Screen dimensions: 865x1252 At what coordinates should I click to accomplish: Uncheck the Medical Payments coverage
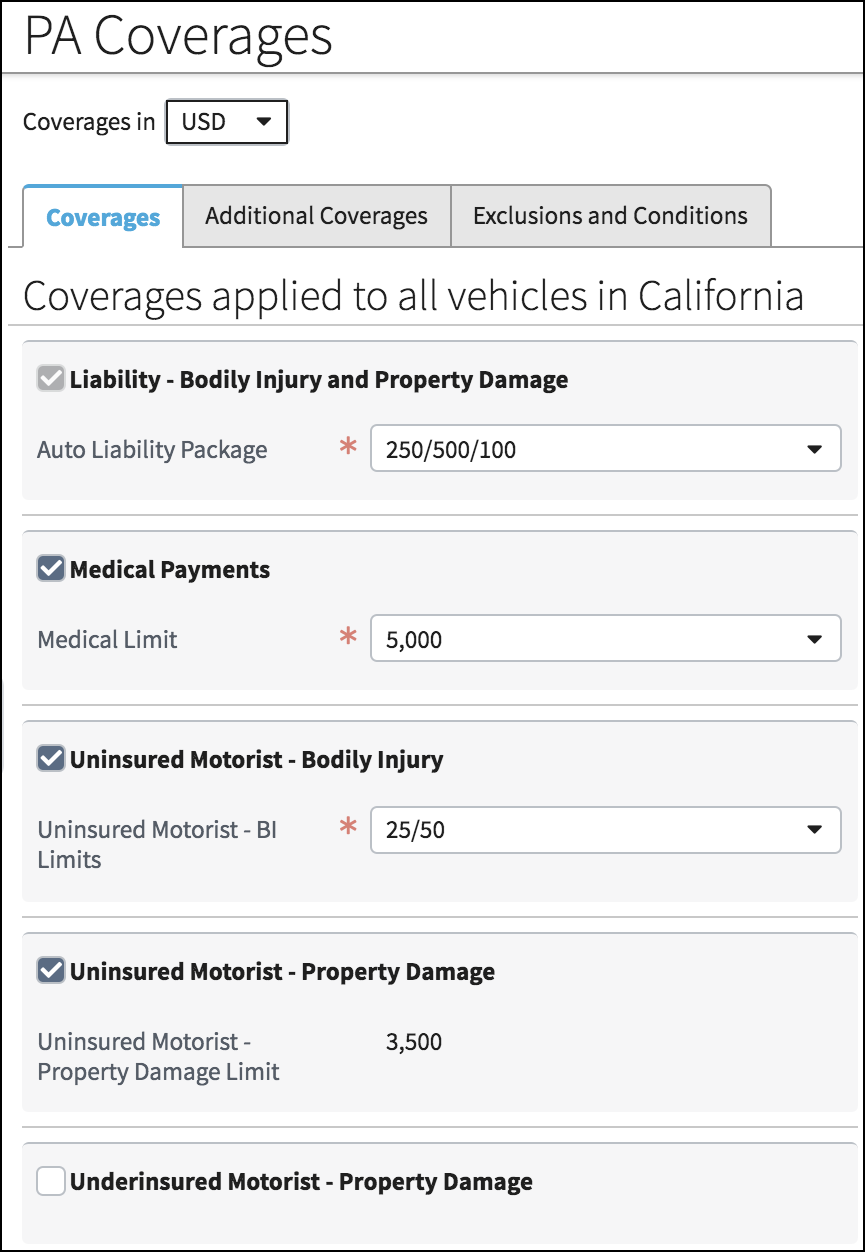coord(50,568)
